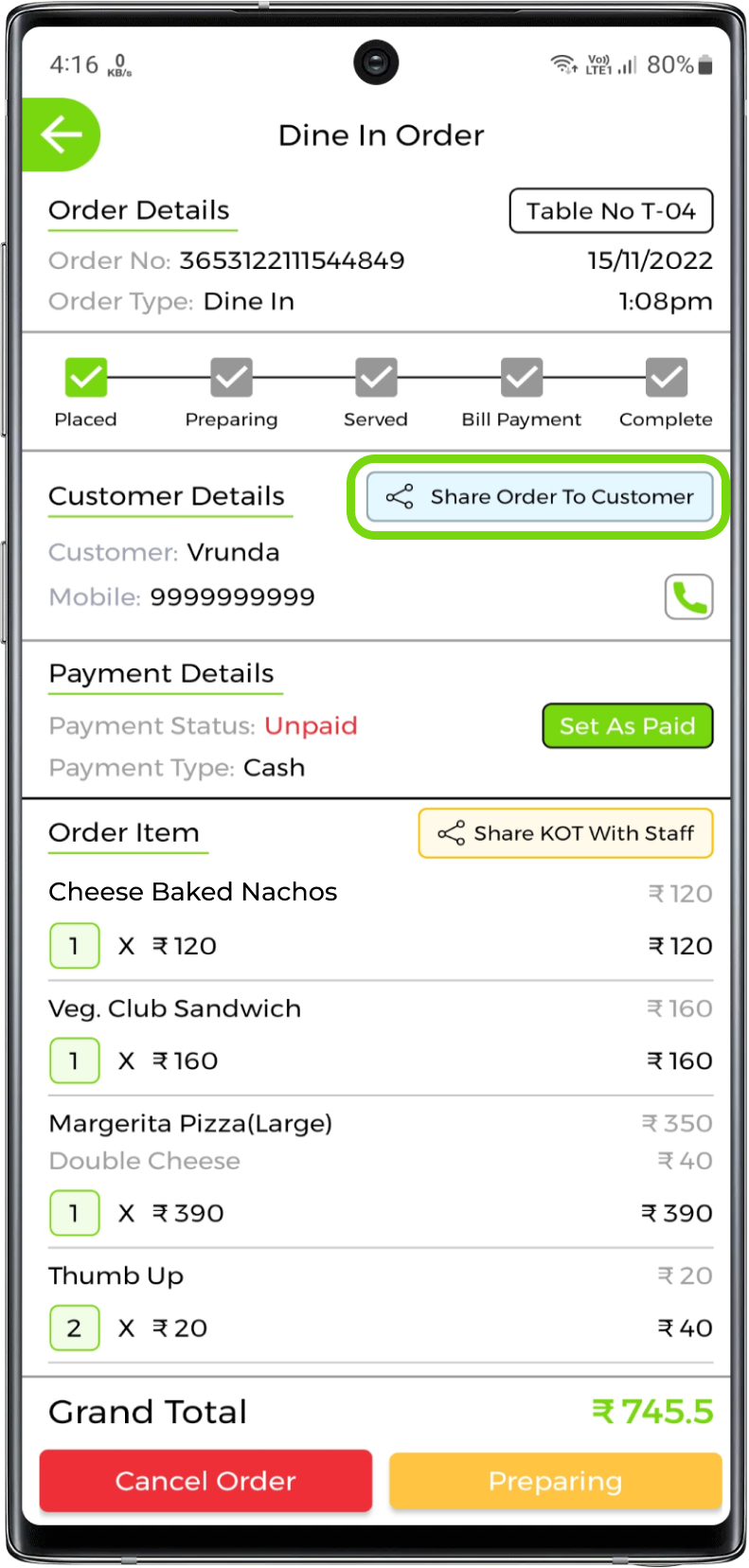The image size is (749, 1568).
Task: Cancel this dine-in order
Action: [205, 1481]
